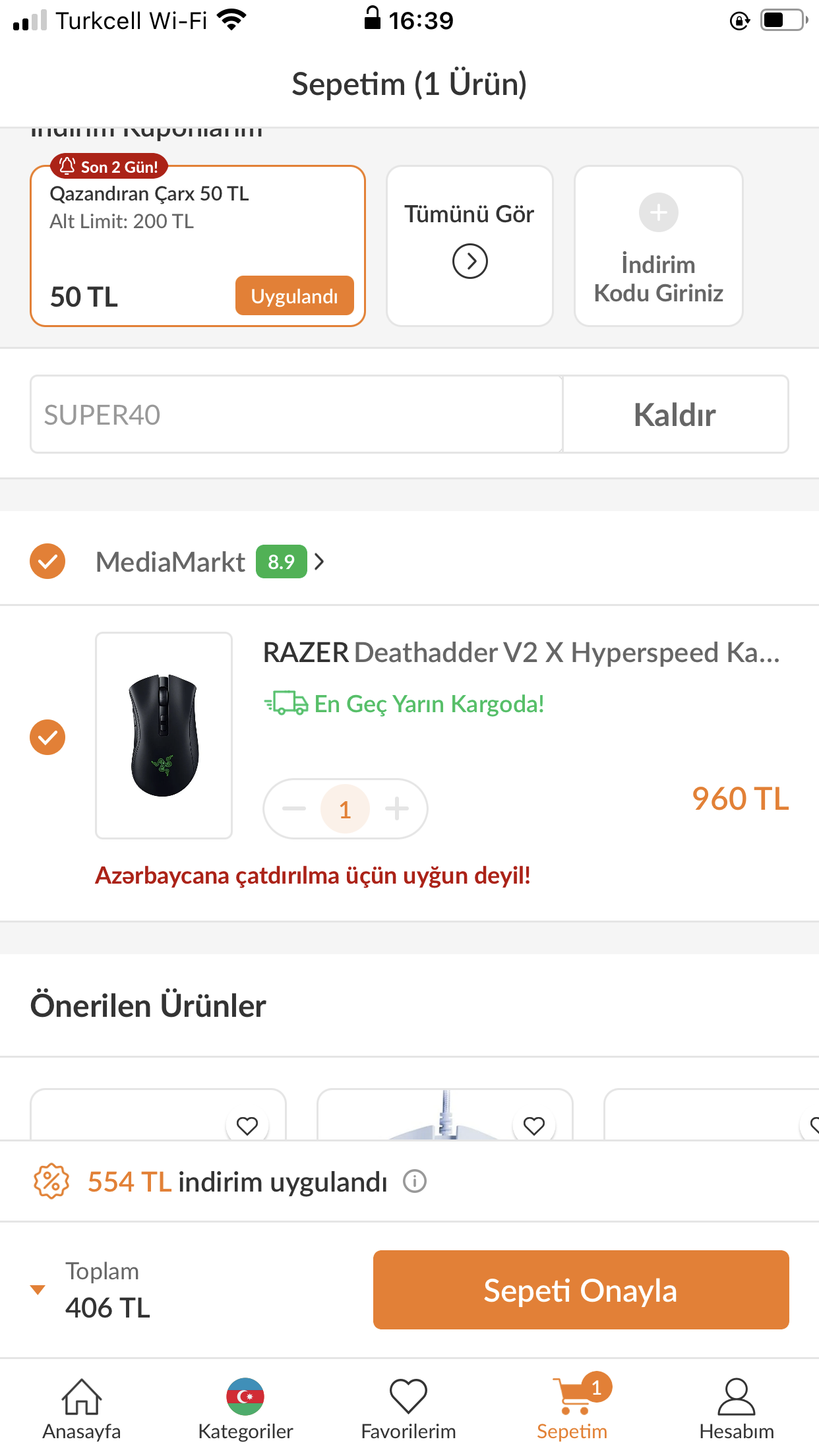Decrease Razer mouse quantity
Viewport: 819px width, 1456px height.
(x=294, y=808)
